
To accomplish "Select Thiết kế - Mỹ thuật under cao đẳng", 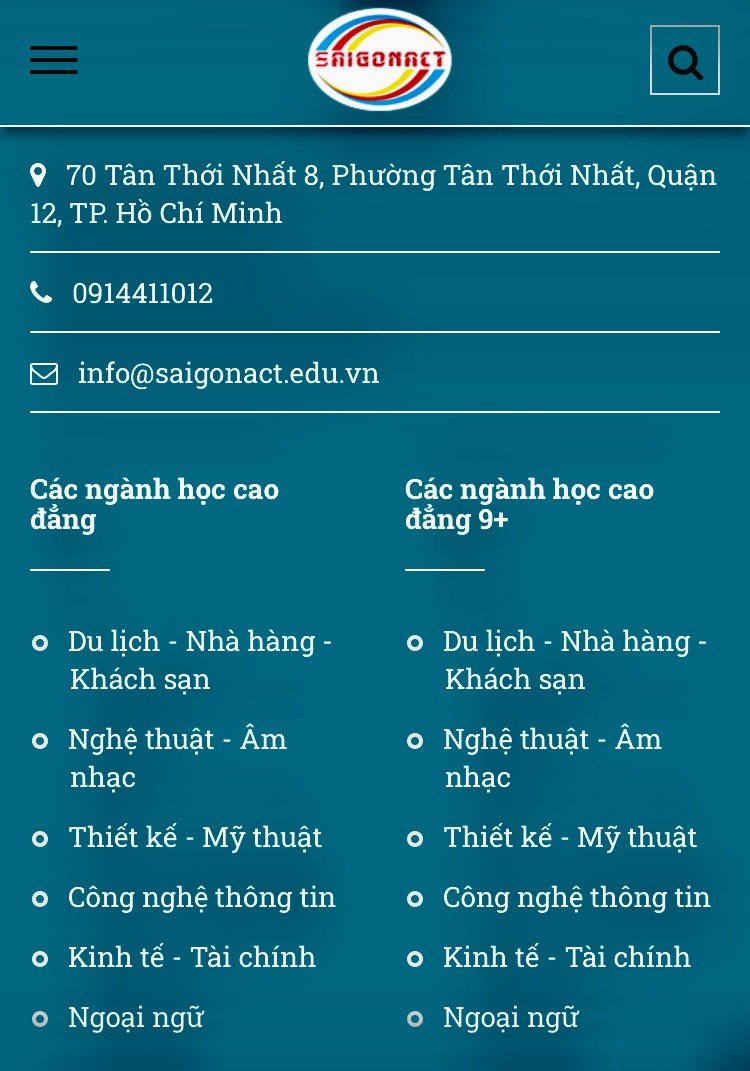I will click(x=195, y=837).
